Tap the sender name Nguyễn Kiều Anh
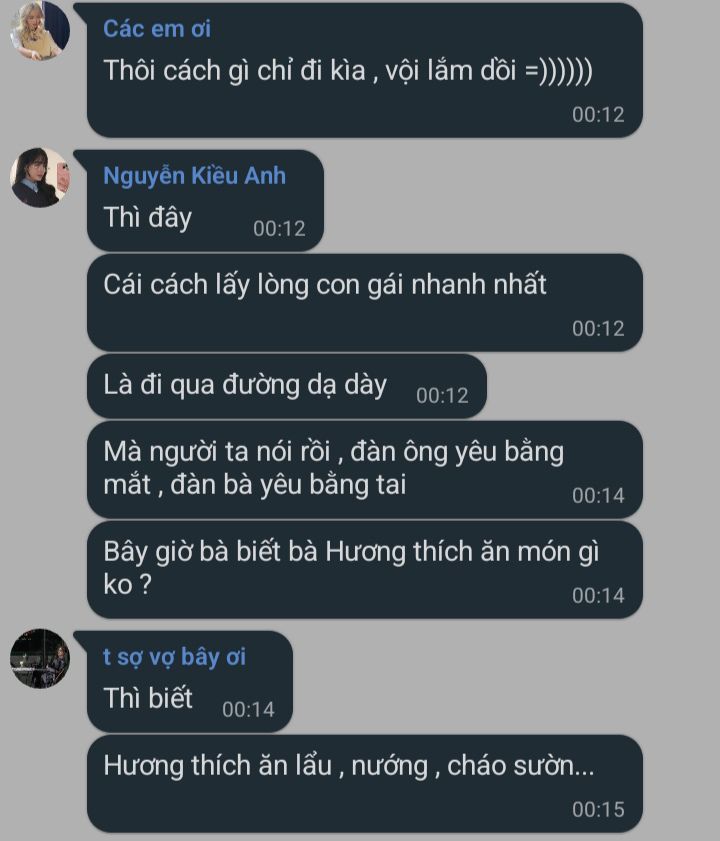Image resolution: width=720 pixels, height=841 pixels. tap(194, 176)
